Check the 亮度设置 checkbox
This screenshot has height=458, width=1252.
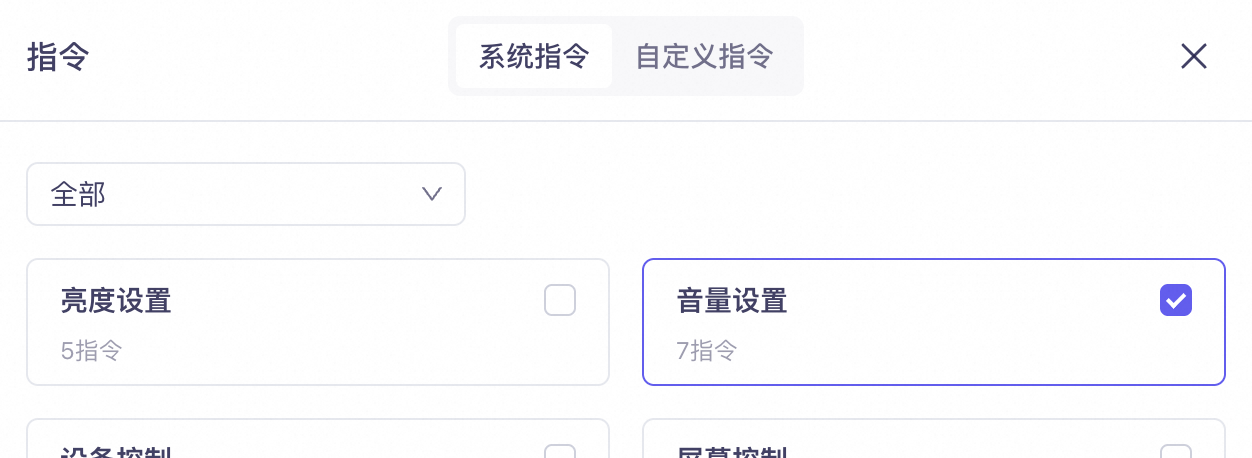[560, 300]
